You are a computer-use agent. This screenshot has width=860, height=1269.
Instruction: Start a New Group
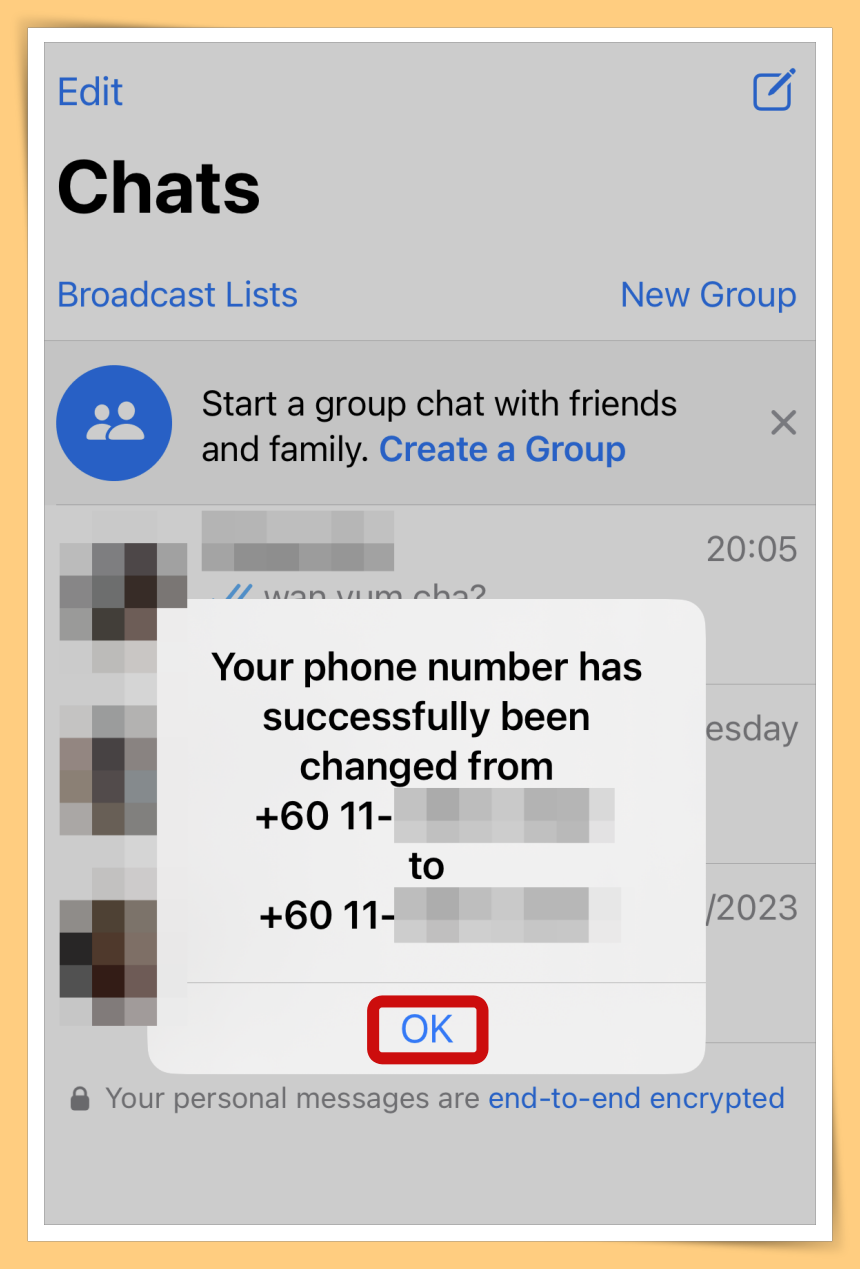(708, 295)
